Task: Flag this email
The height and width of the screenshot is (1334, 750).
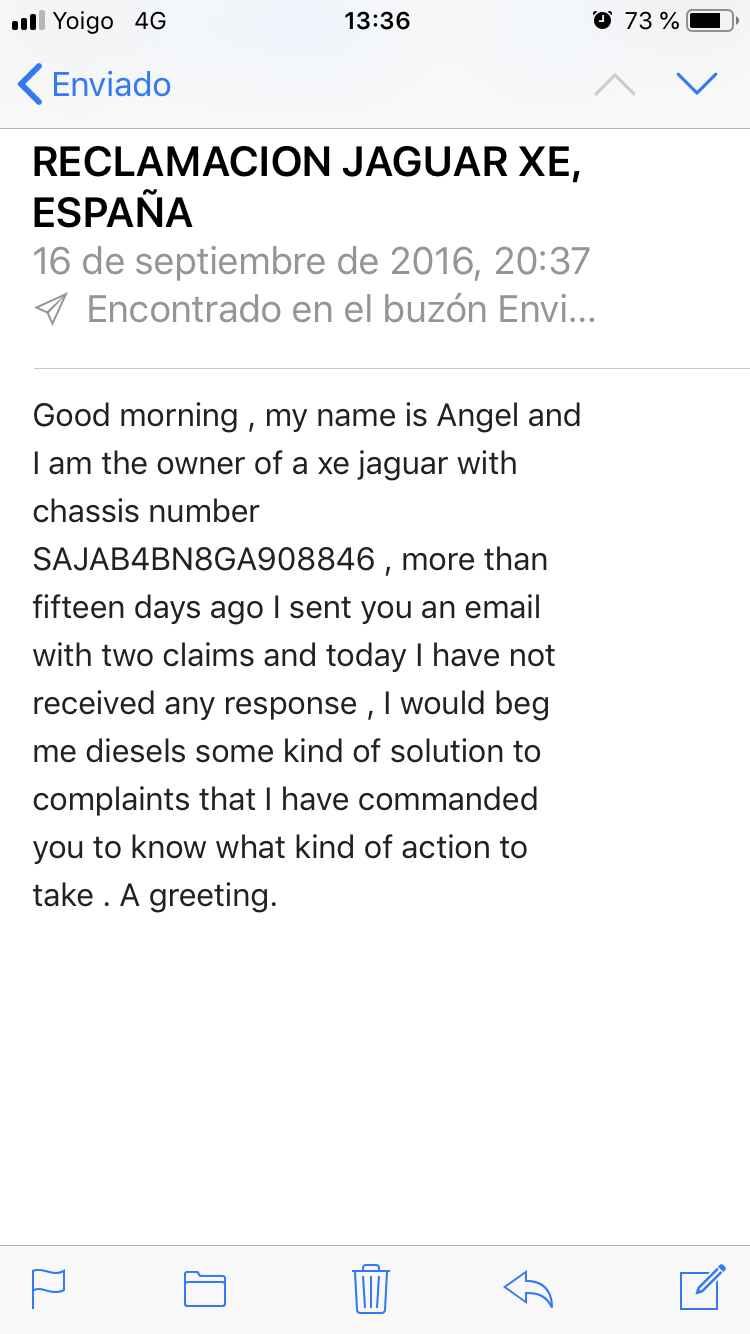Action: 48,1288
